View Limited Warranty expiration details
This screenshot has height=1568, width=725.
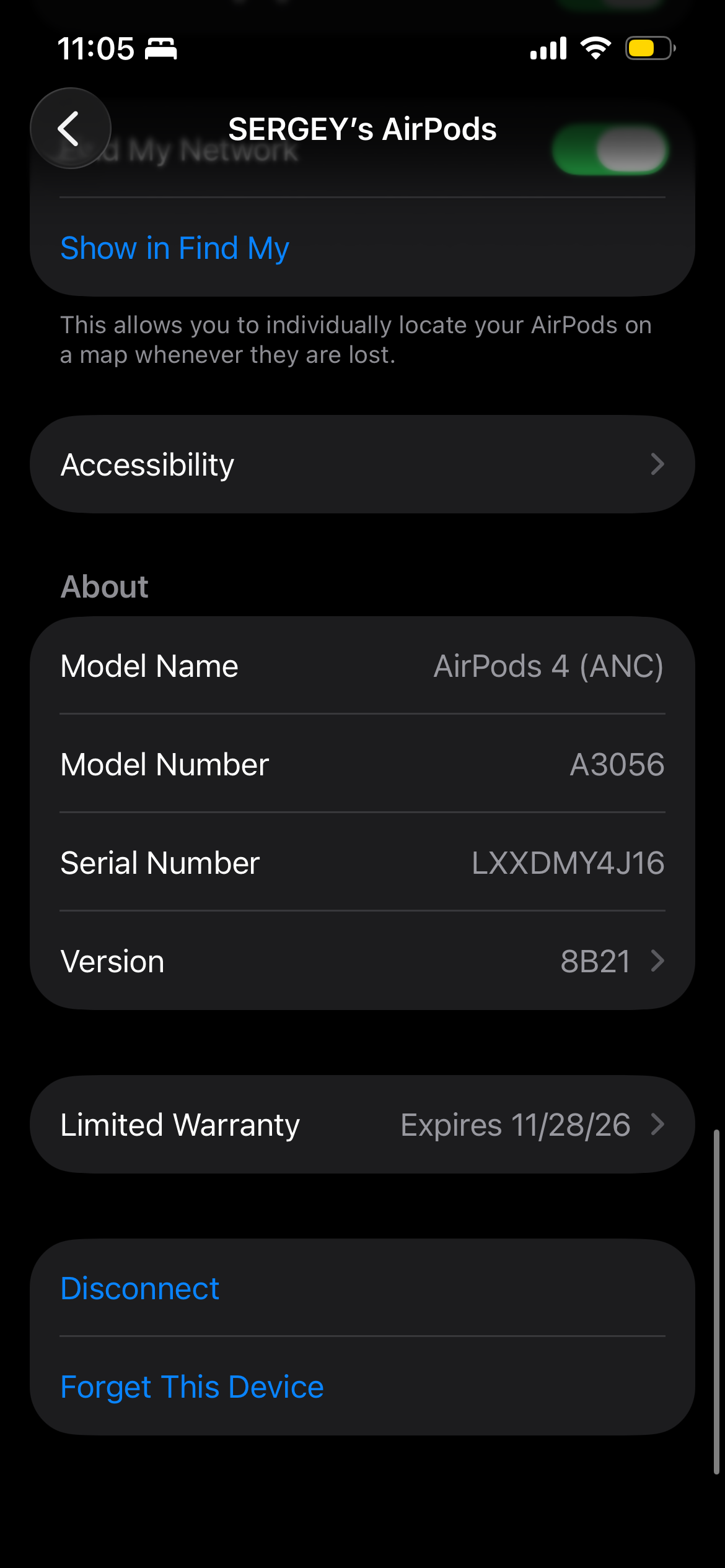pyautogui.click(x=362, y=1125)
